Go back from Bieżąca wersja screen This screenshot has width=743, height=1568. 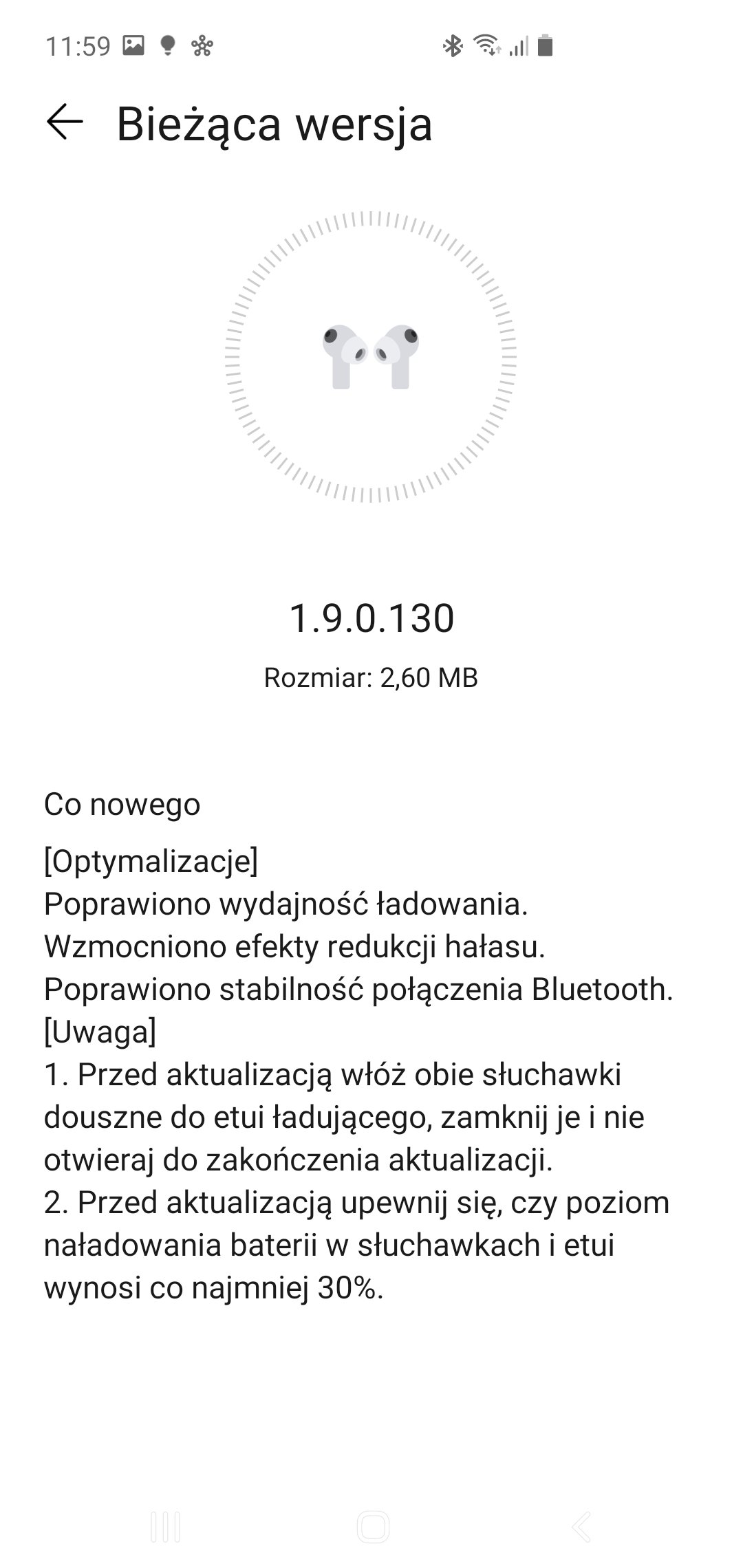click(65, 122)
